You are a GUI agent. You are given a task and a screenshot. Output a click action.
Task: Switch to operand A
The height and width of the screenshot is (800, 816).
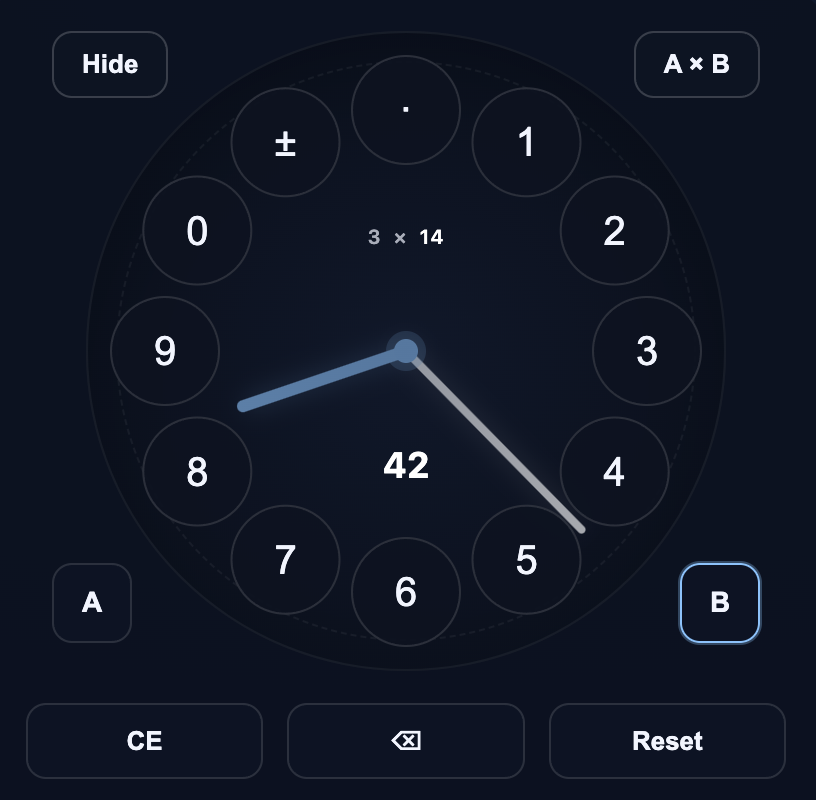click(92, 603)
